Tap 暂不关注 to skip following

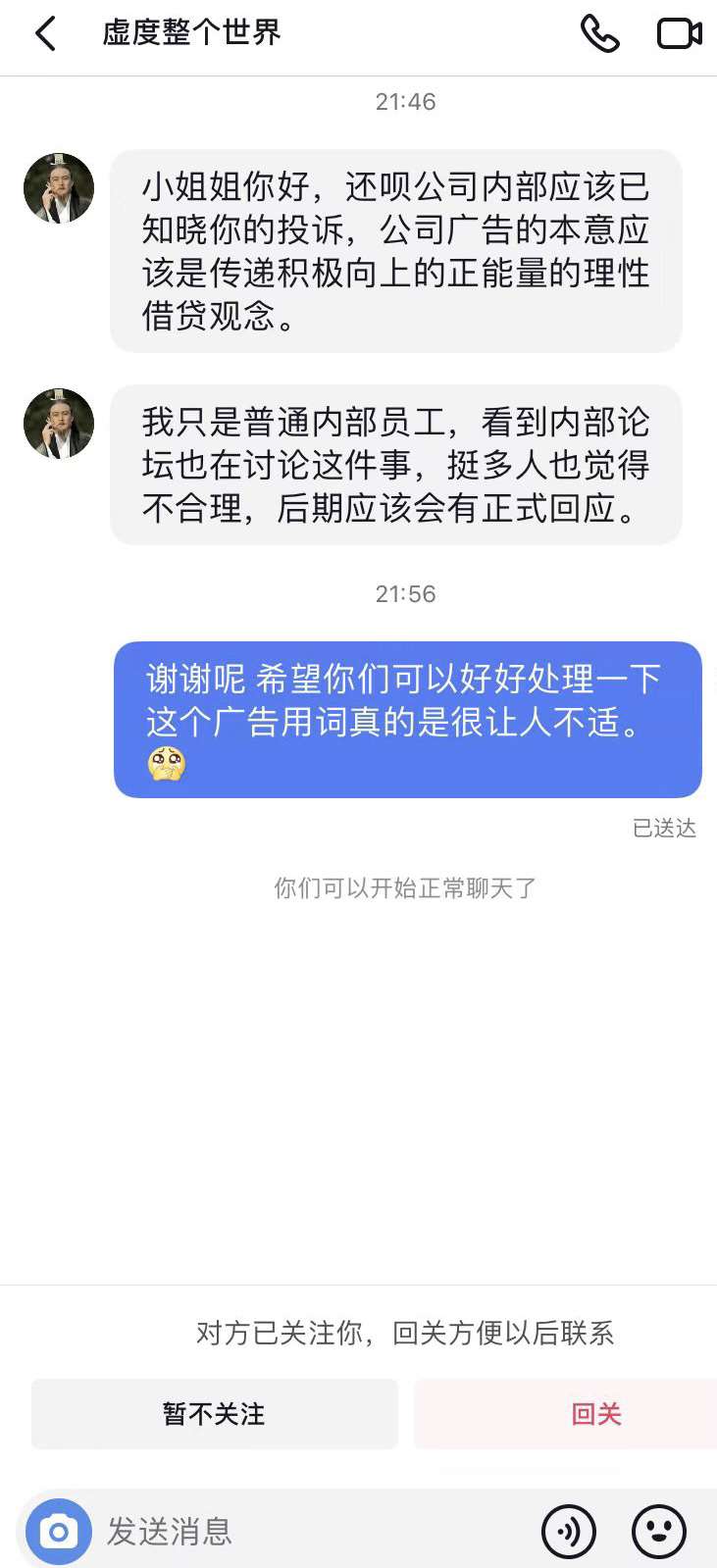tap(215, 1413)
